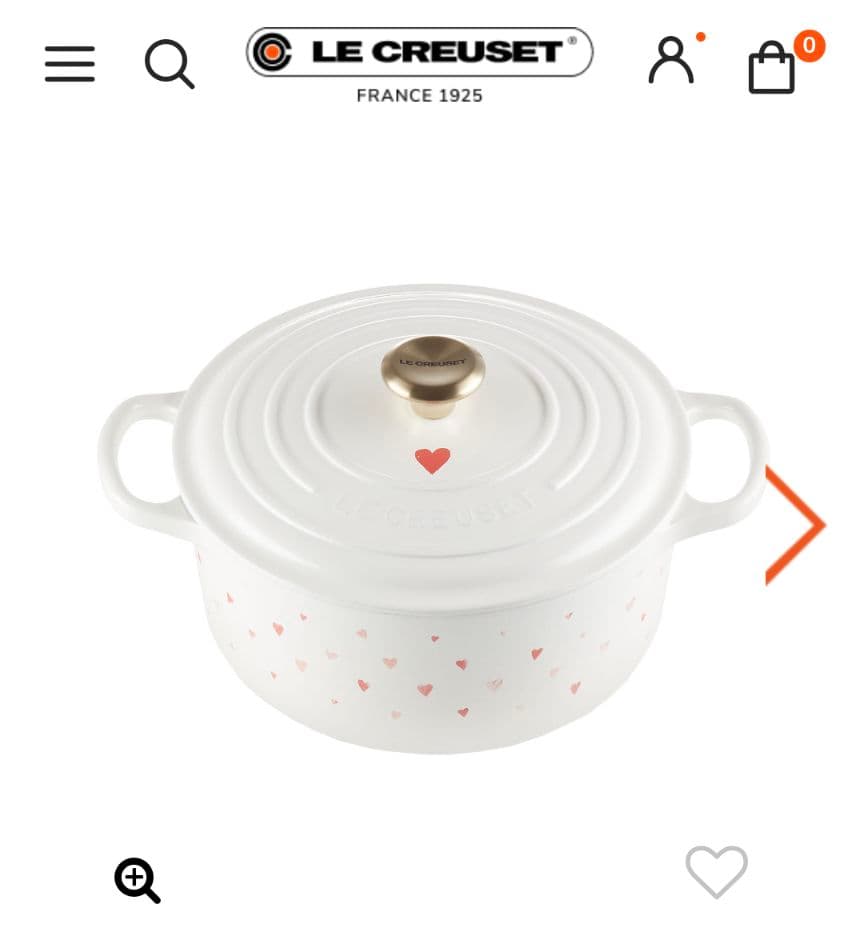The image size is (864, 951).
Task: Enlarge the cocotte photo with zoom control
Action: coord(137,880)
